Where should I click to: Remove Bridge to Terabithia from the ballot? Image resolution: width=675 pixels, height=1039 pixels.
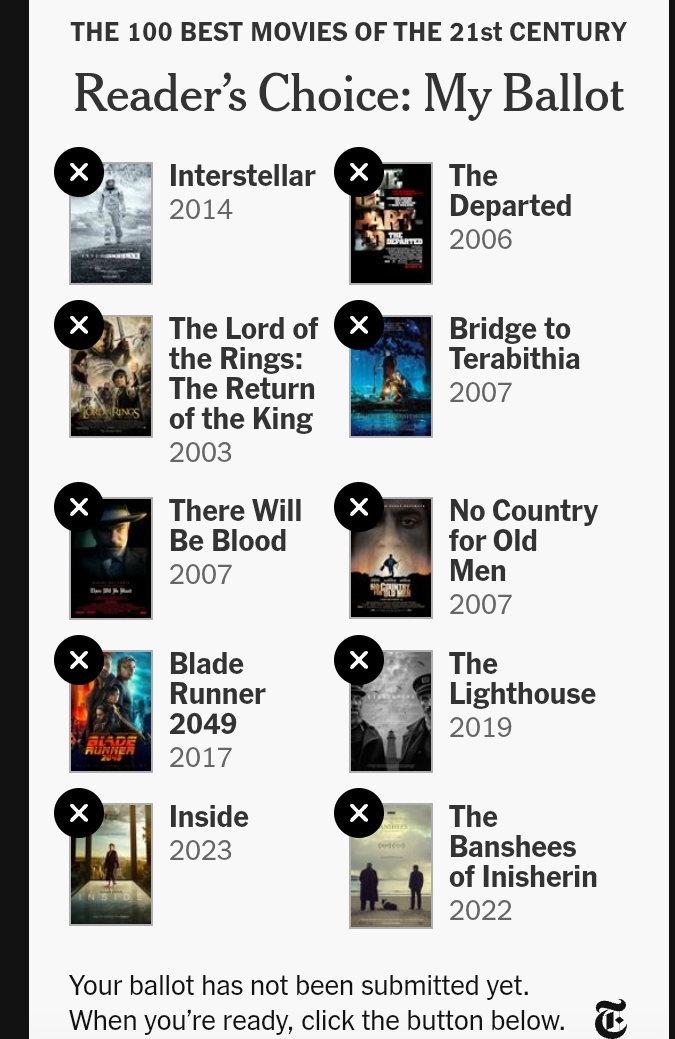(x=359, y=325)
